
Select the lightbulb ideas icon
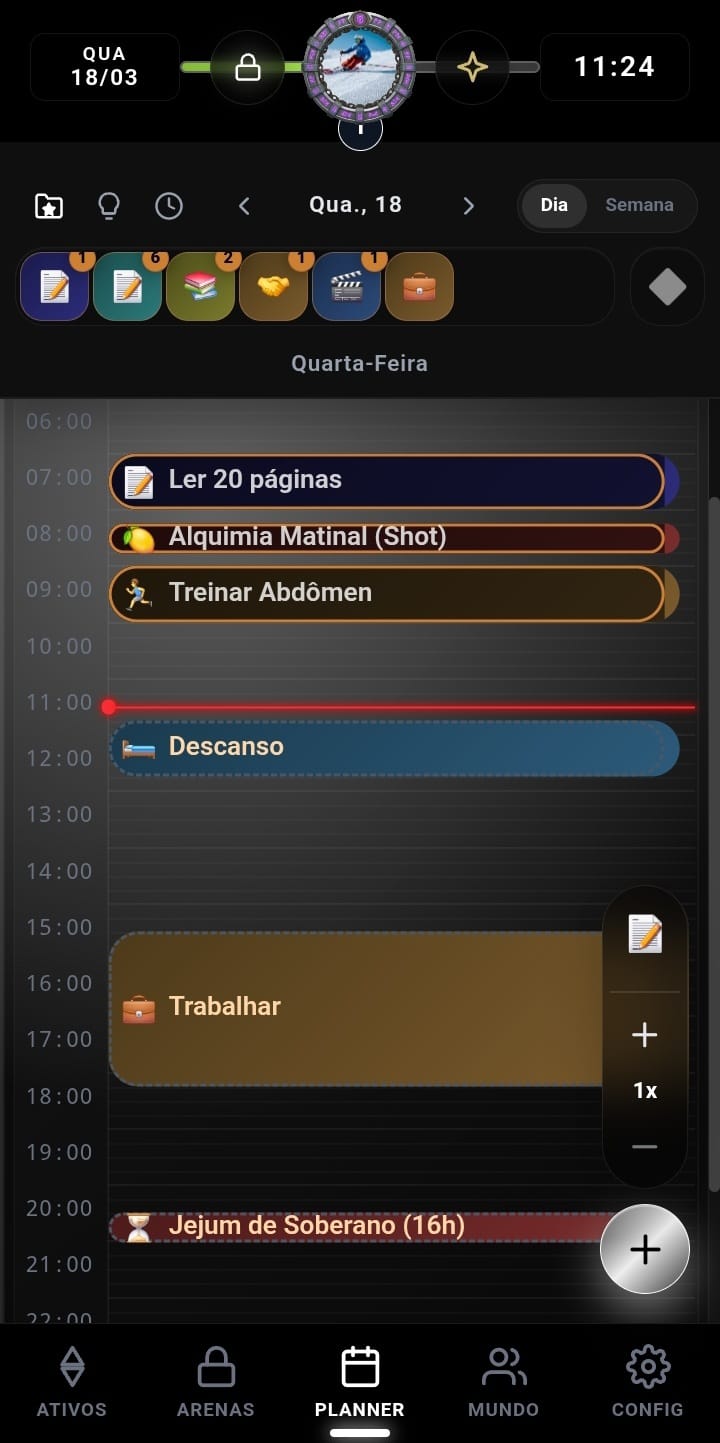(x=109, y=204)
